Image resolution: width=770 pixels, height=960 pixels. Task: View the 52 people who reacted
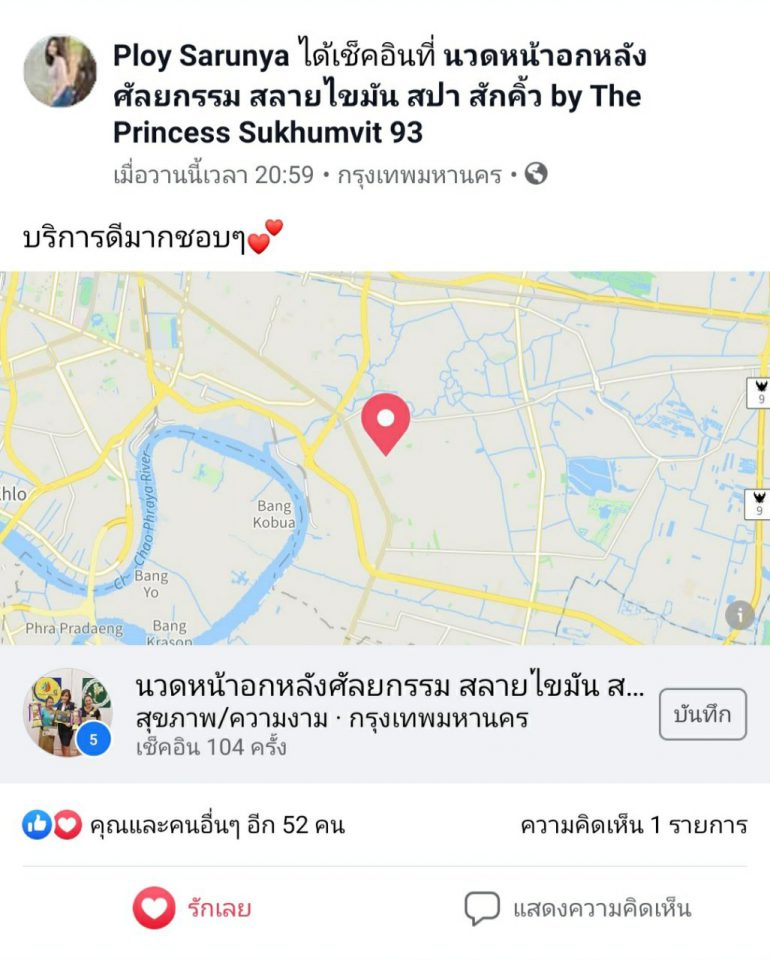click(x=216, y=826)
